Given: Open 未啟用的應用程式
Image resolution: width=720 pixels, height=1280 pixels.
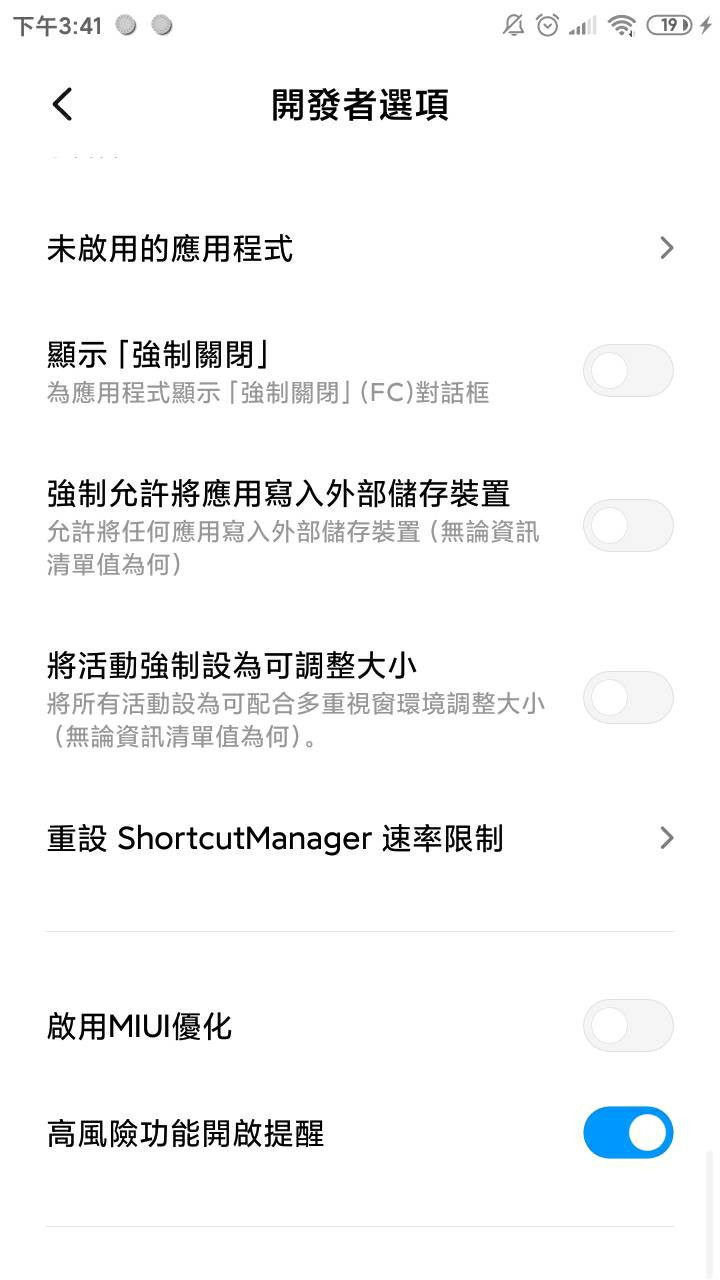Looking at the screenshot, I should point(360,248).
